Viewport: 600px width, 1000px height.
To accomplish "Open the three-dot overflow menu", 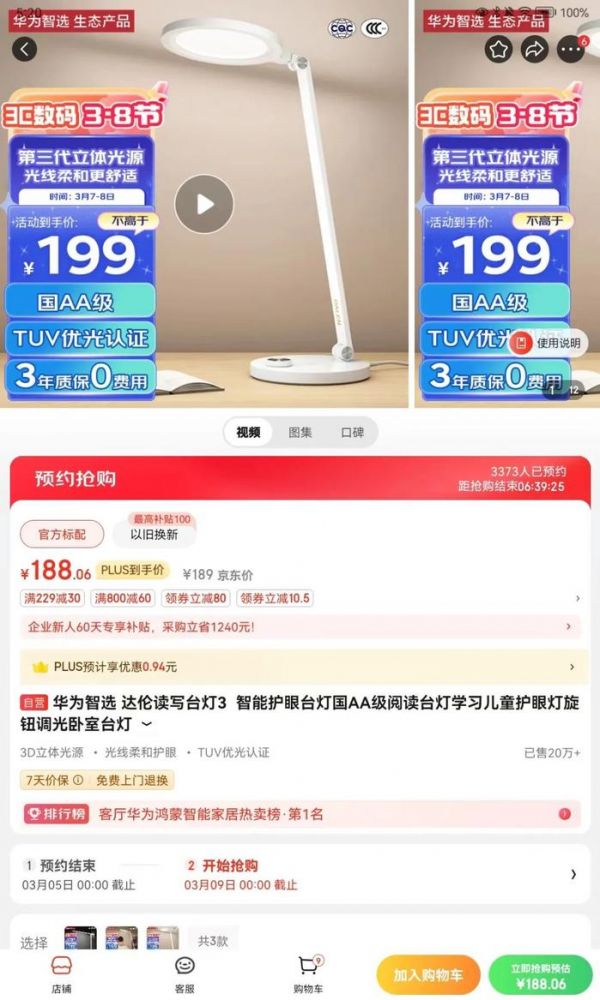I will point(570,50).
